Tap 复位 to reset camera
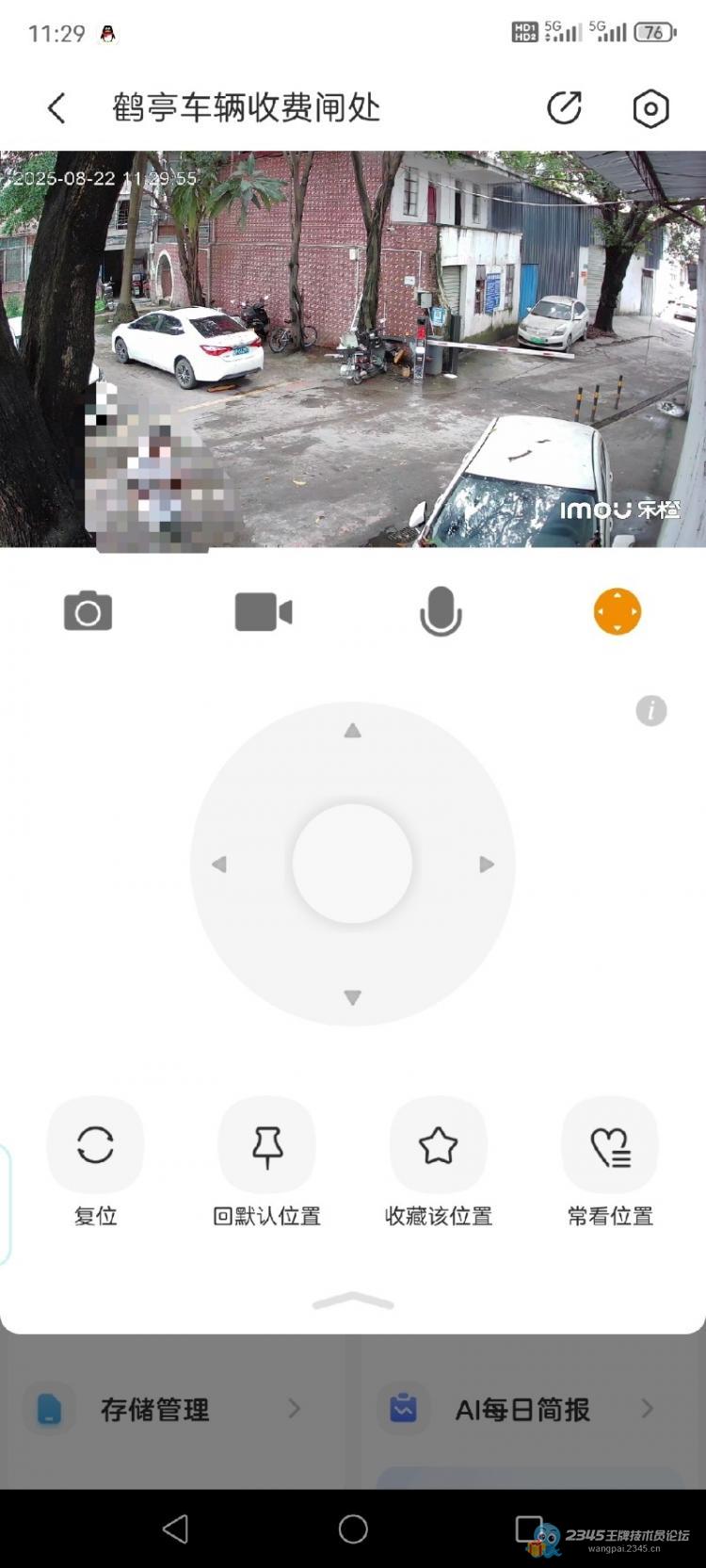 click(x=95, y=1146)
